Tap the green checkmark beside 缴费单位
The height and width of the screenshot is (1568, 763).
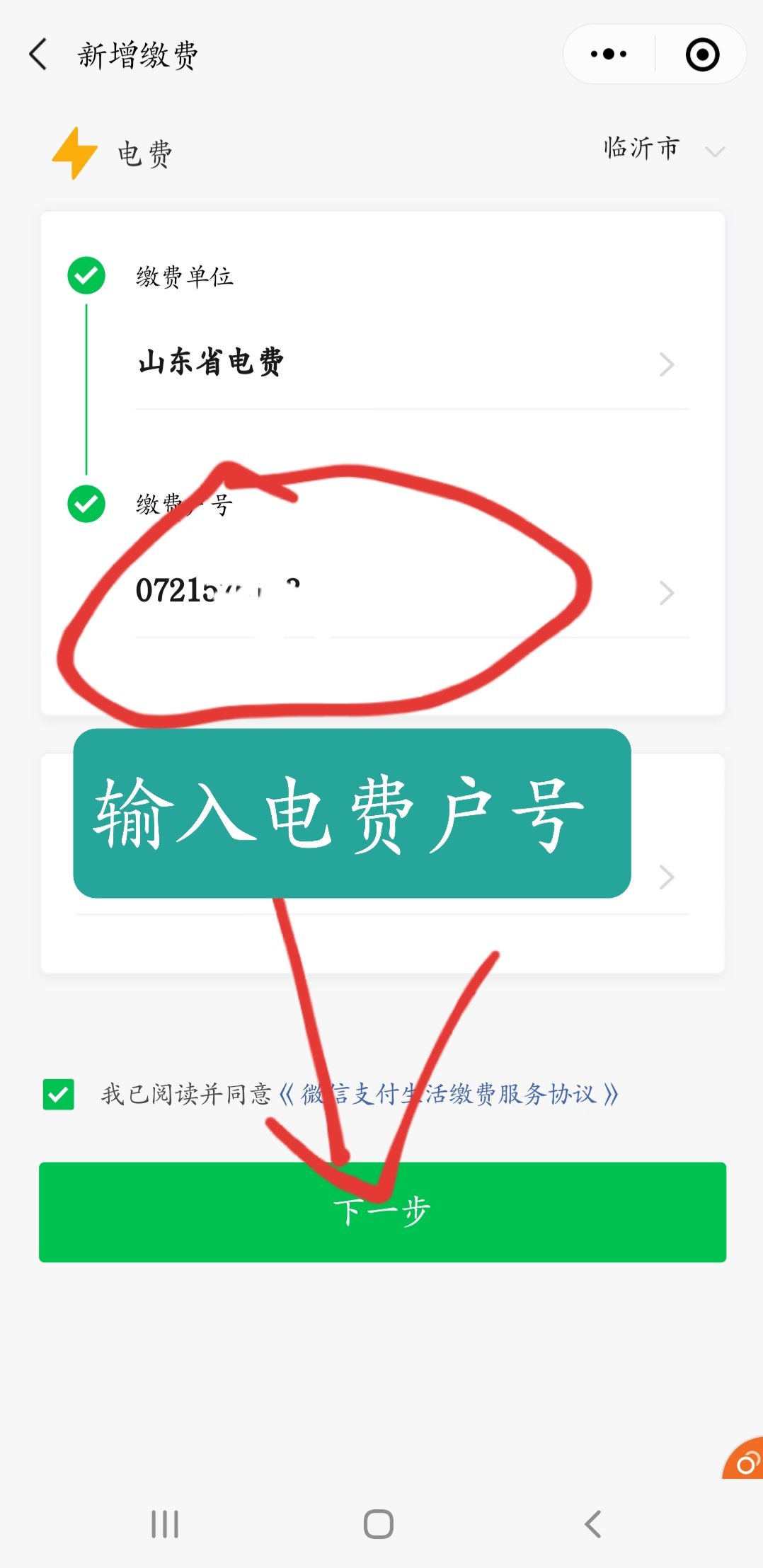coord(86,276)
